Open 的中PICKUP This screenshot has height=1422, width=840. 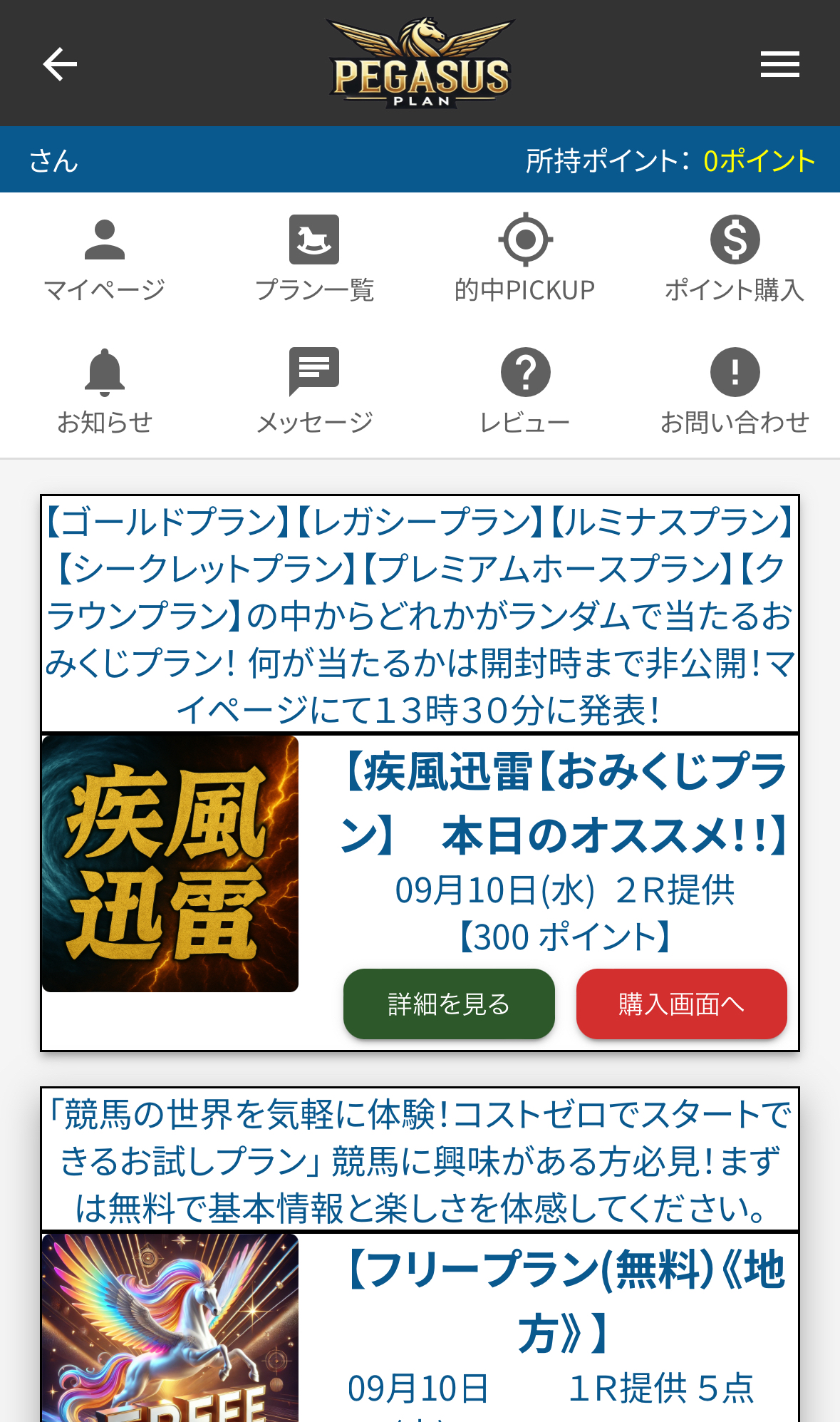525,259
